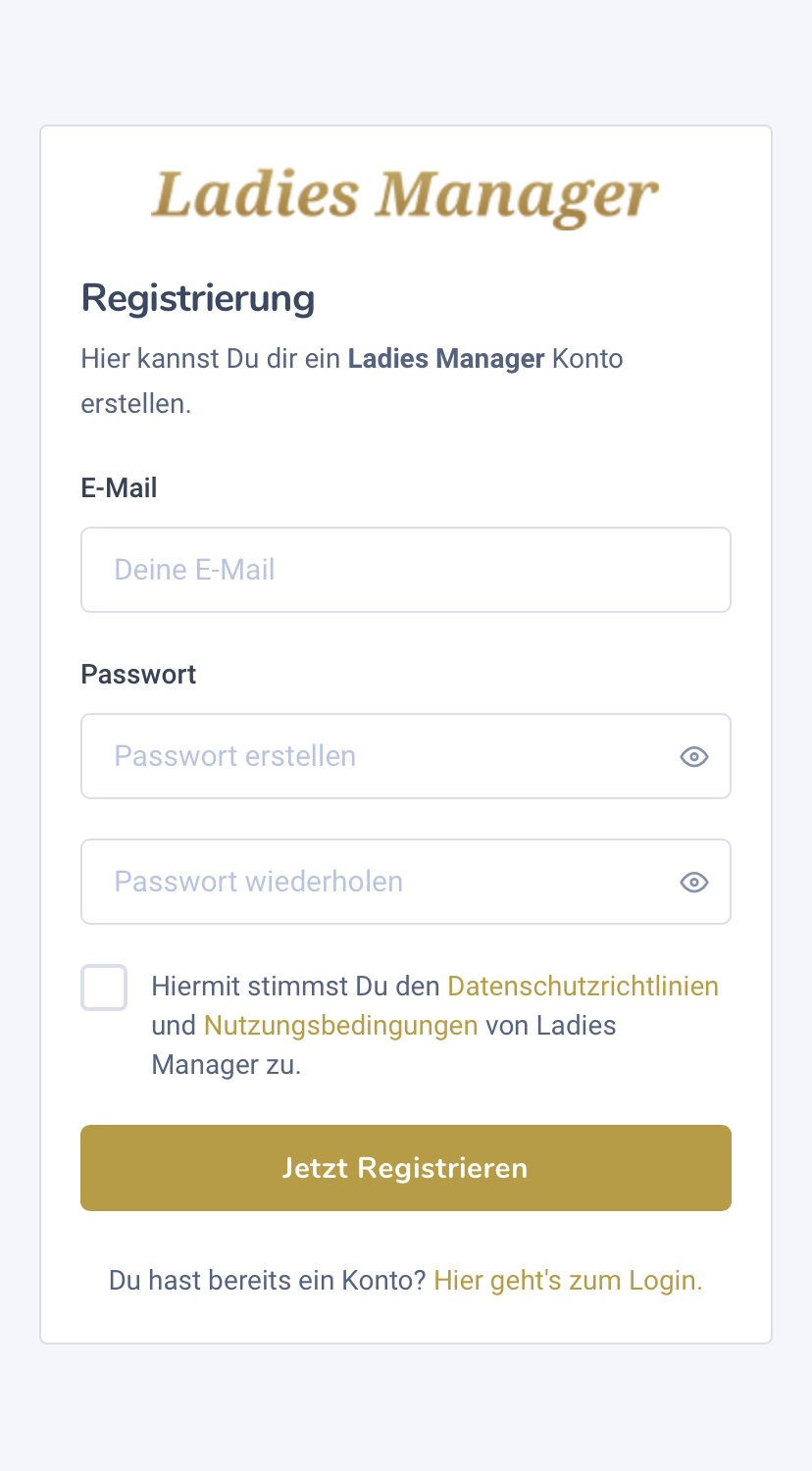Focus the Deine E-Mail field
This screenshot has height=1471, width=812.
405,570
